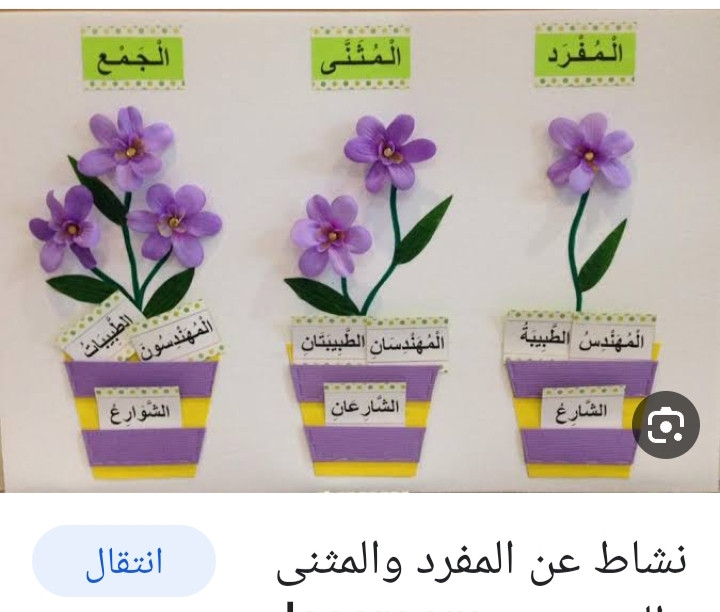Open the flower pots activity image
Viewport: 720px width, 612px height.
(360, 250)
